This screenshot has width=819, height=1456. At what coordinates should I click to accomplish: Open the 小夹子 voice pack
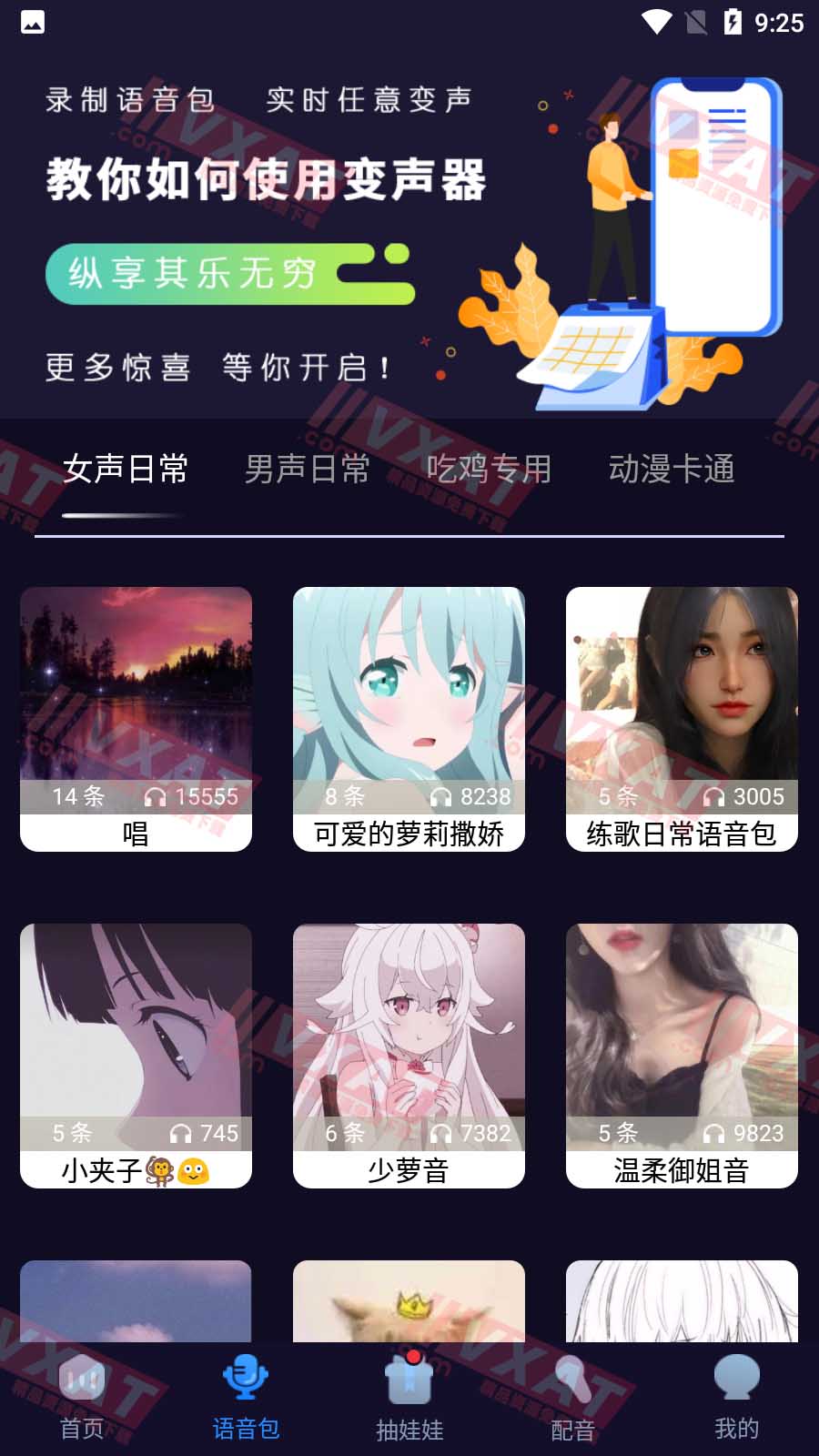click(136, 1056)
